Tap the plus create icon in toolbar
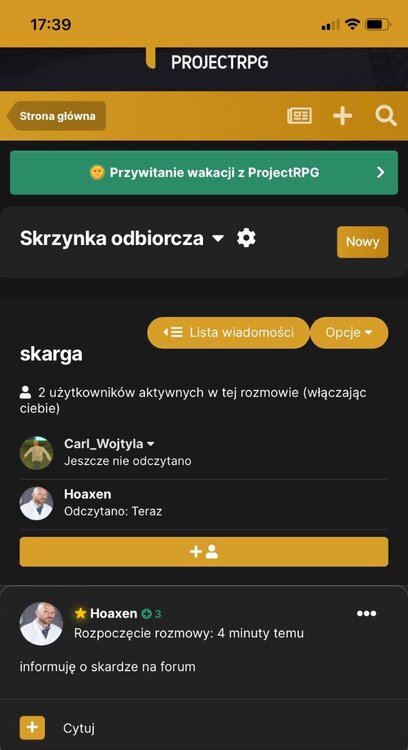This screenshot has width=408, height=750. tap(342, 116)
